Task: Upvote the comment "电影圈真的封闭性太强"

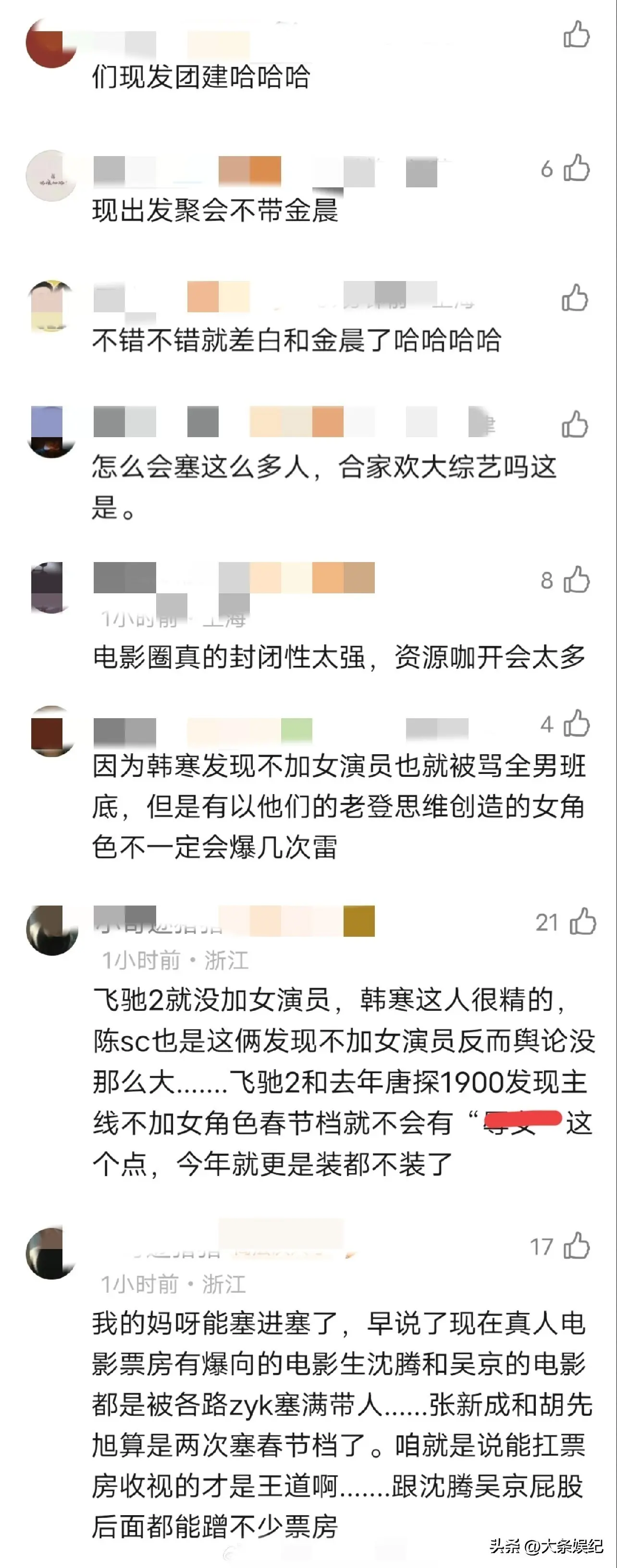Action: pyautogui.click(x=576, y=579)
